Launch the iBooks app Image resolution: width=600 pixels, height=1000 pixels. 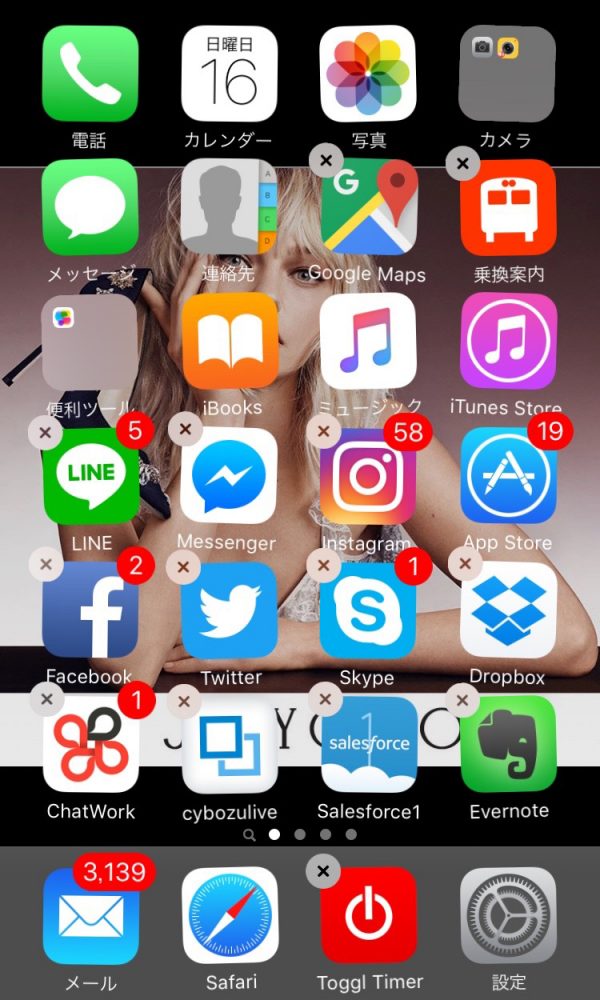click(x=230, y=341)
